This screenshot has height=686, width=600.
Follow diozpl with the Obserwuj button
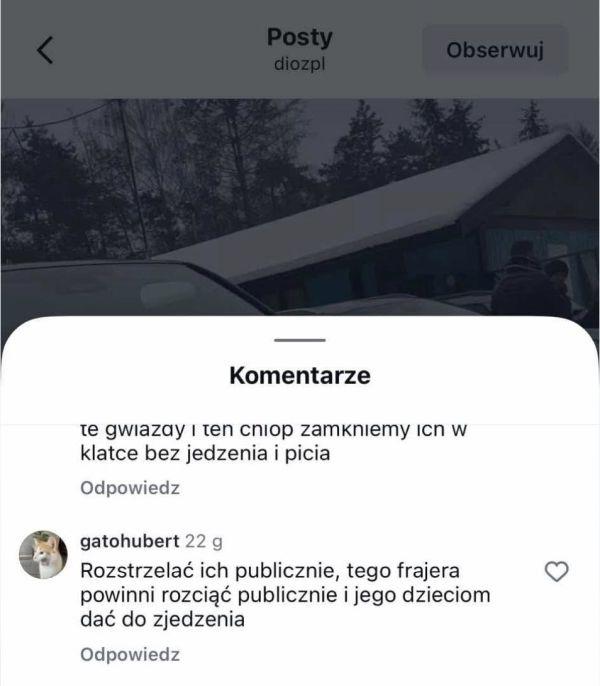point(494,50)
